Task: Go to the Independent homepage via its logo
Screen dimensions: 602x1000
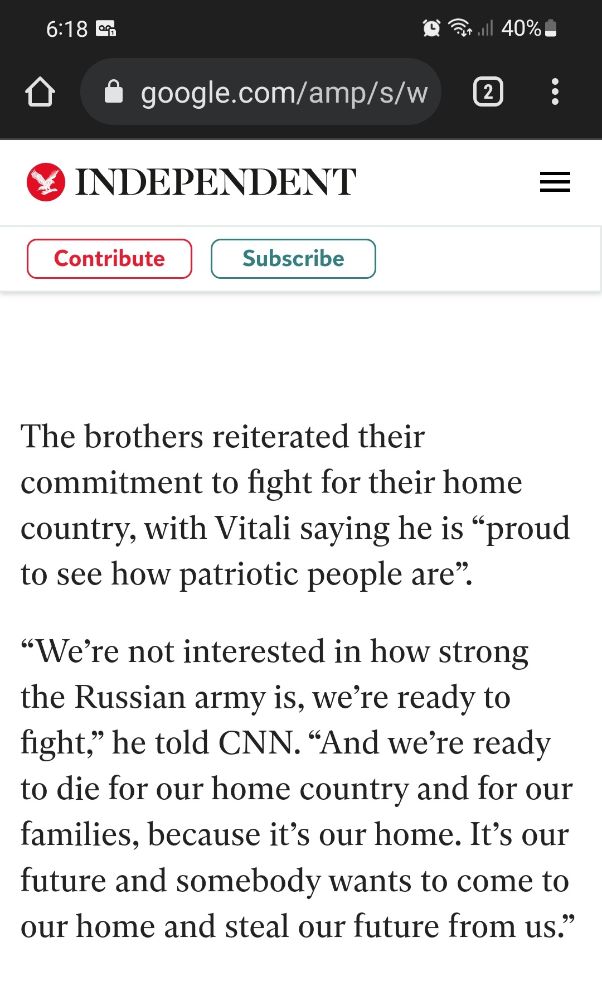Action: tap(191, 182)
